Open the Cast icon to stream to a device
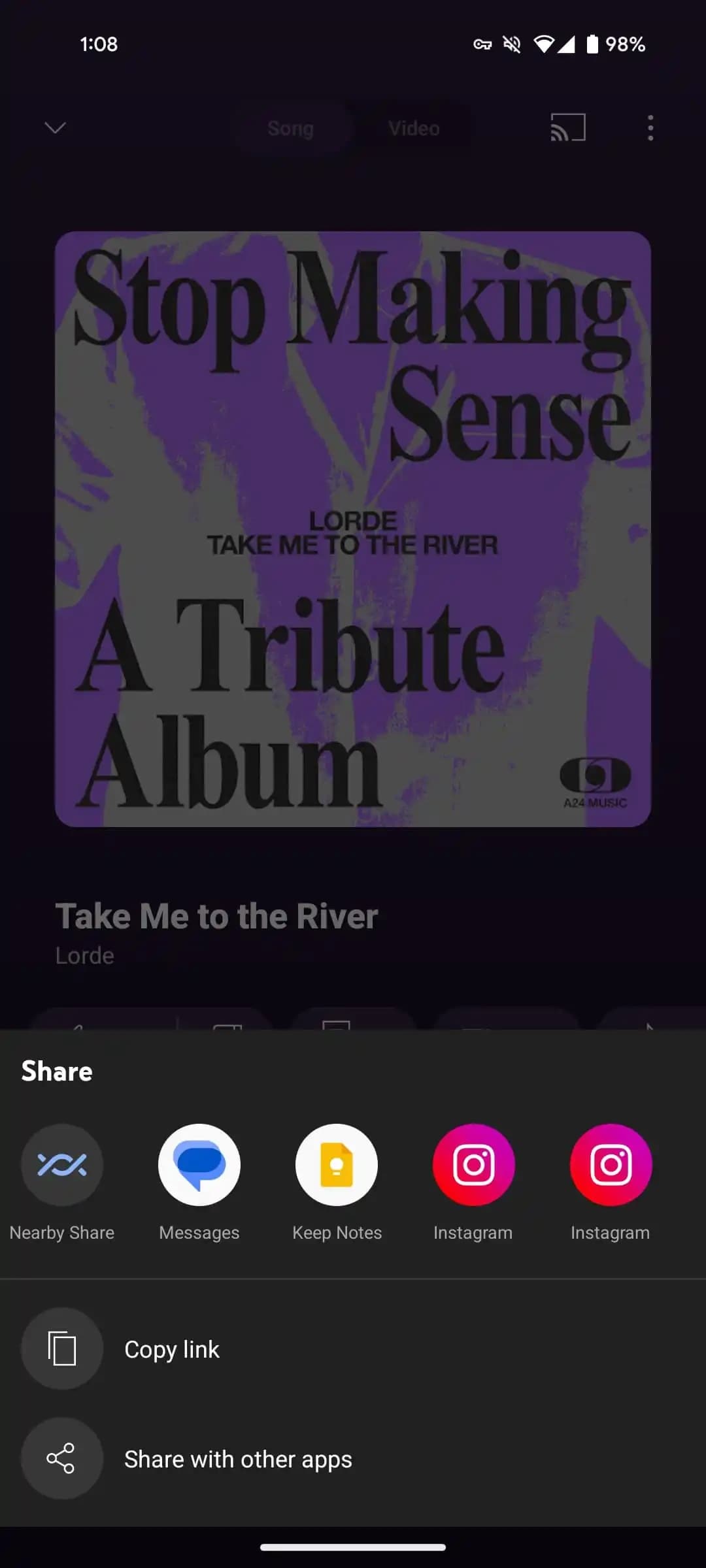This screenshot has width=706, height=1568. [x=566, y=128]
